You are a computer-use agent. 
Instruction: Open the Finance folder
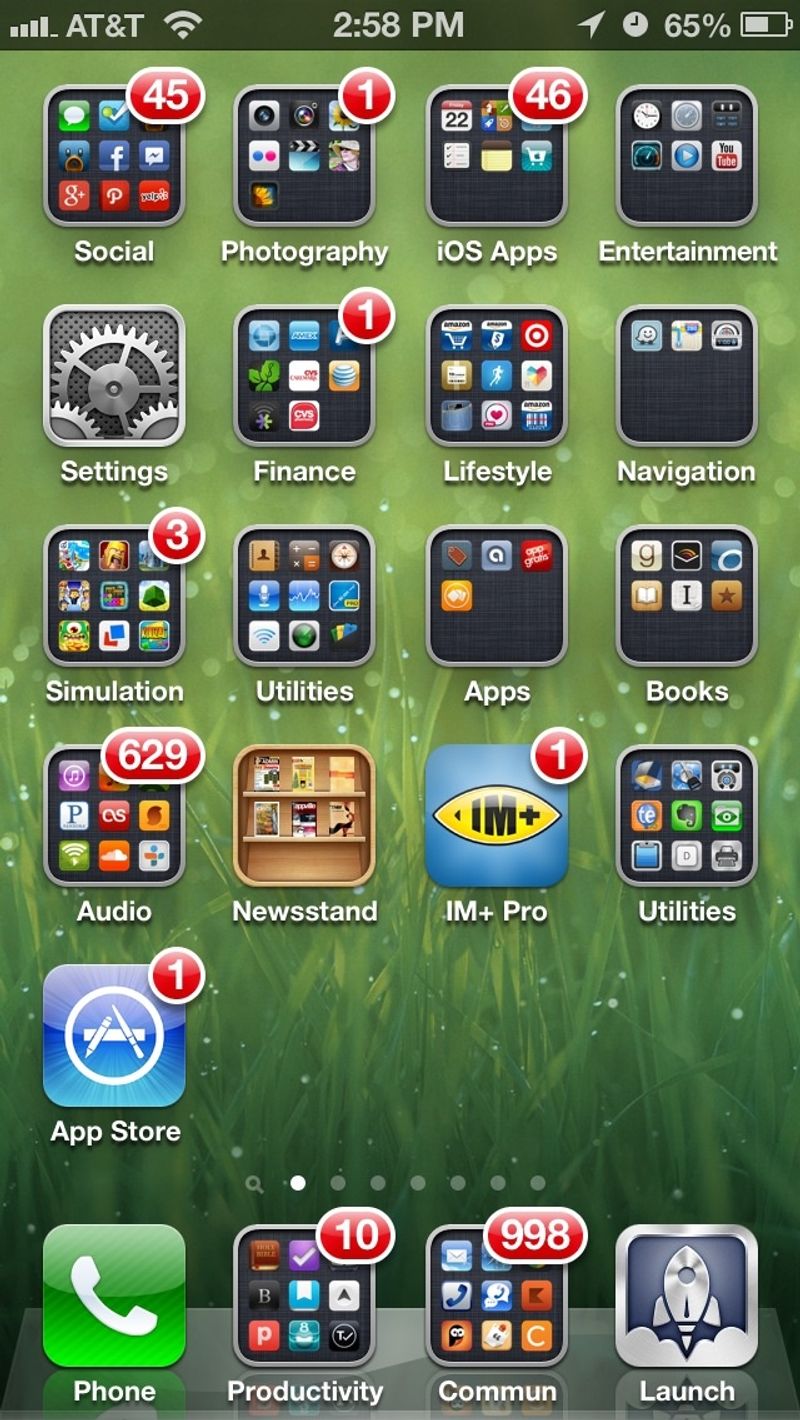304,375
